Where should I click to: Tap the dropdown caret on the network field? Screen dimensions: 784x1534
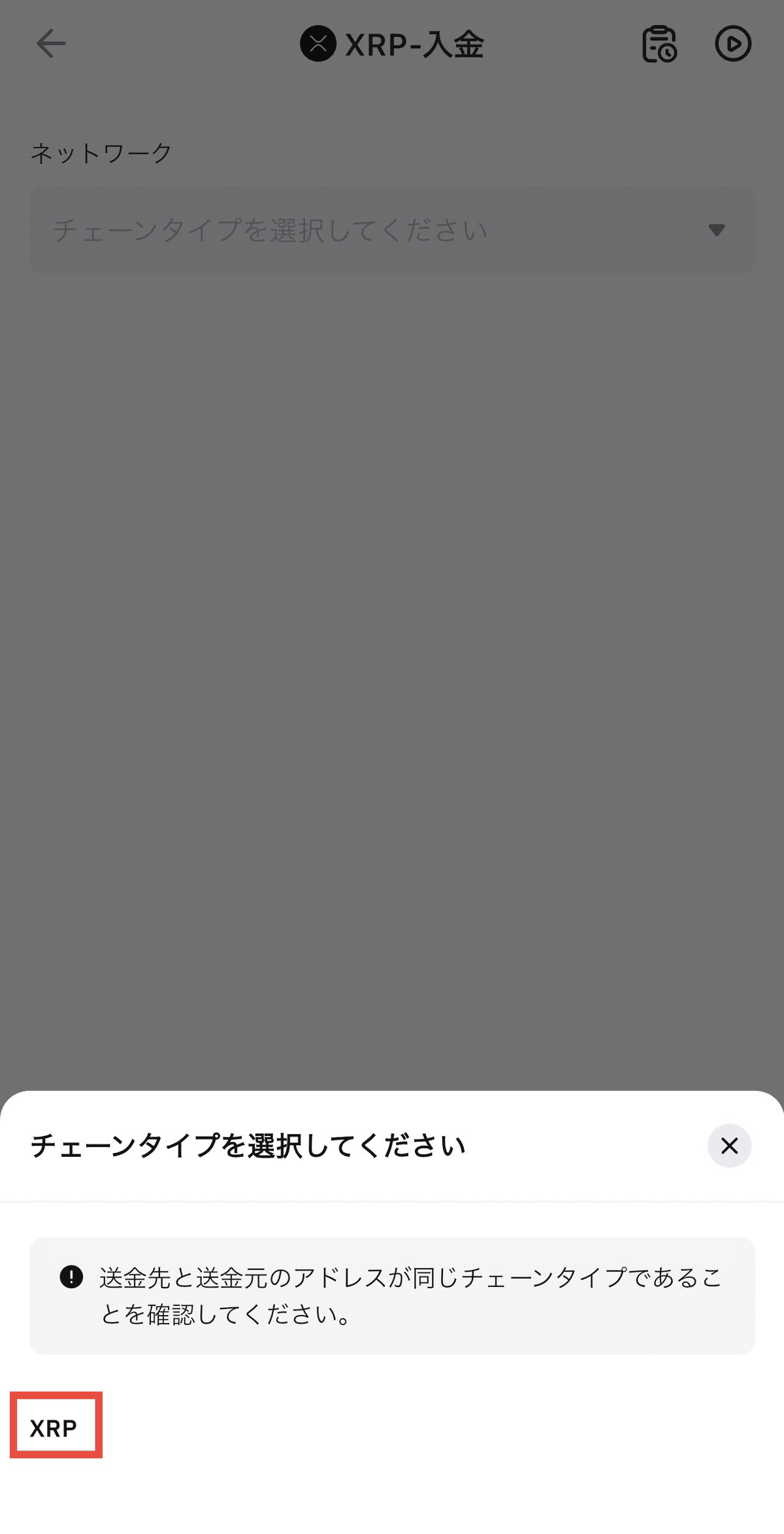point(717,229)
